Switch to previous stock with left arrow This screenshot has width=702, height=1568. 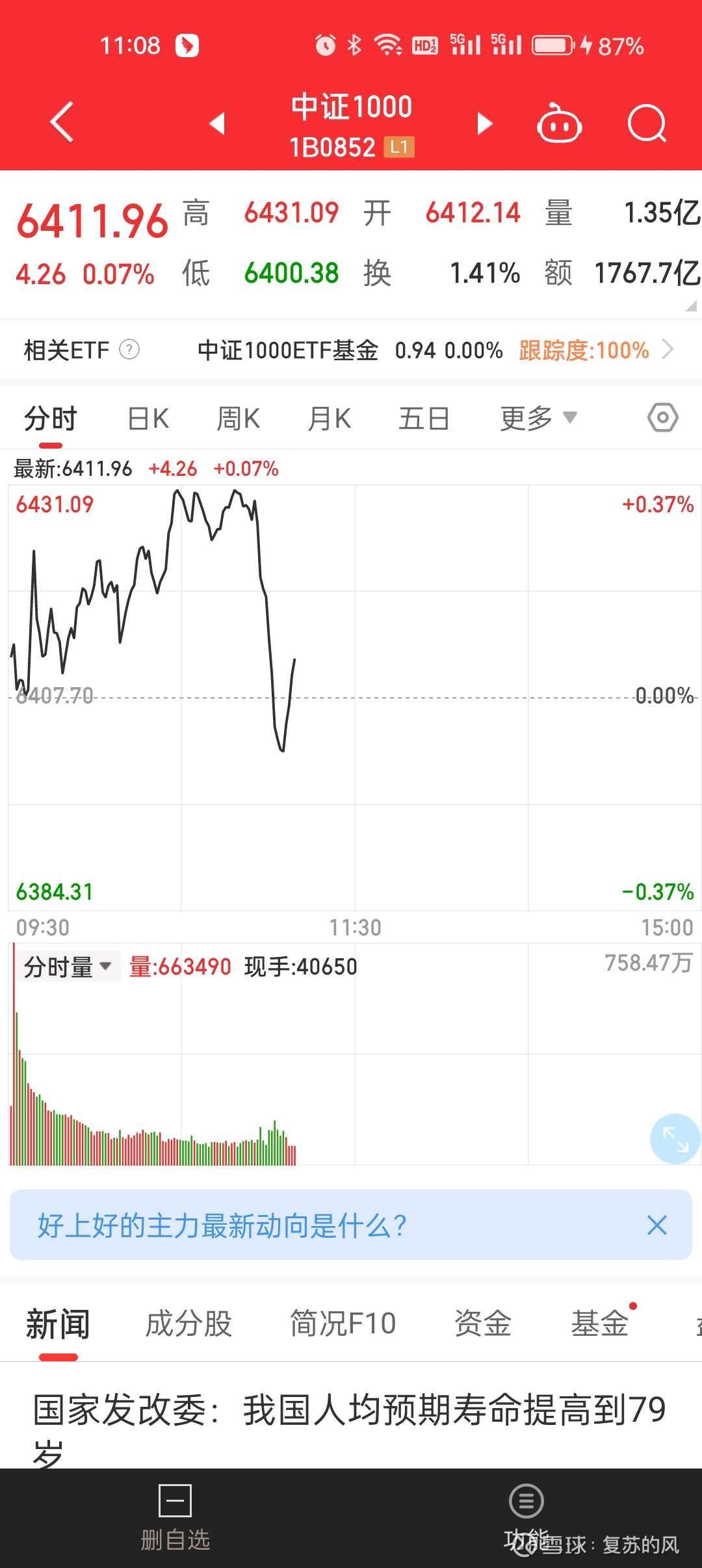point(218,124)
